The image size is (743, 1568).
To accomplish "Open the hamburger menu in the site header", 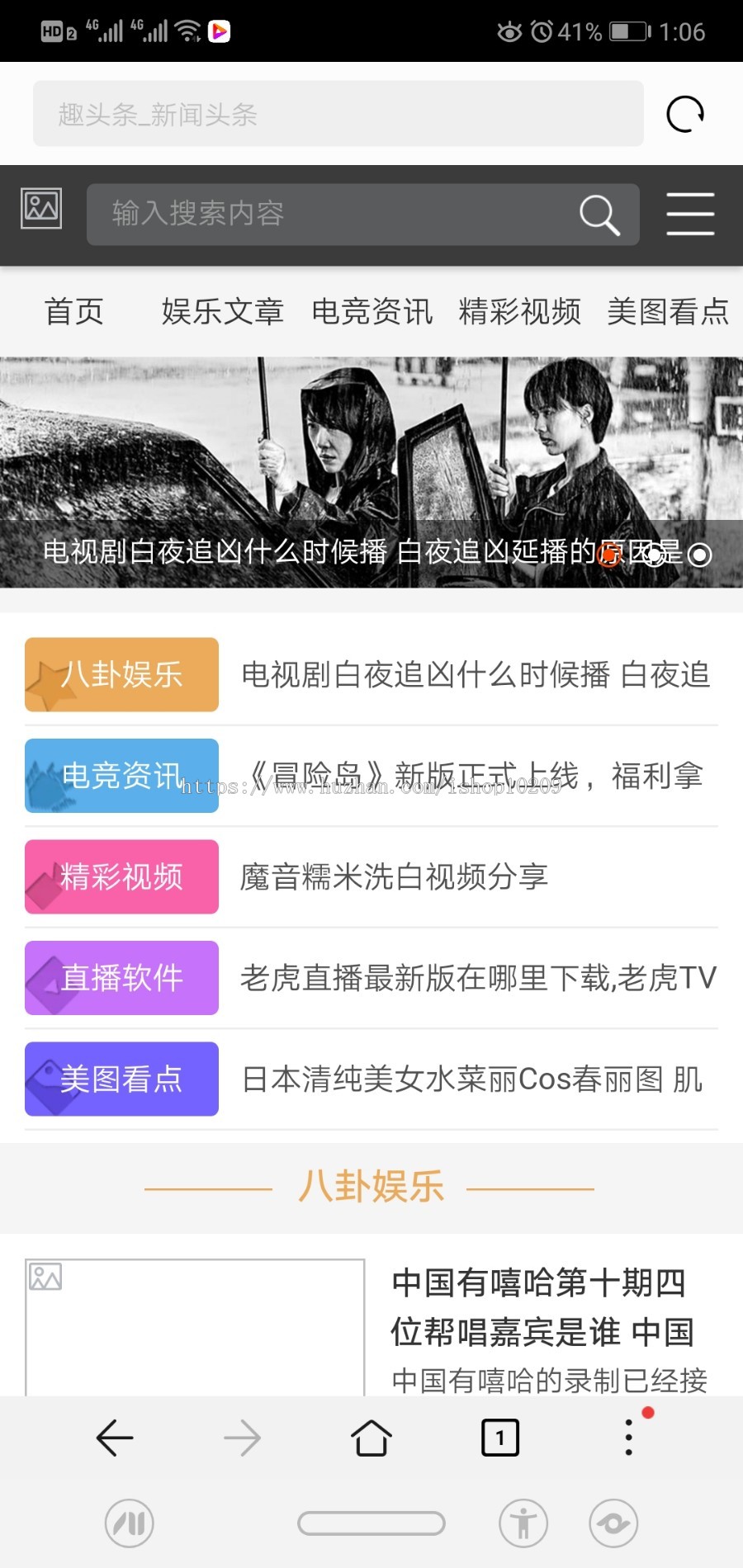I will click(x=690, y=214).
